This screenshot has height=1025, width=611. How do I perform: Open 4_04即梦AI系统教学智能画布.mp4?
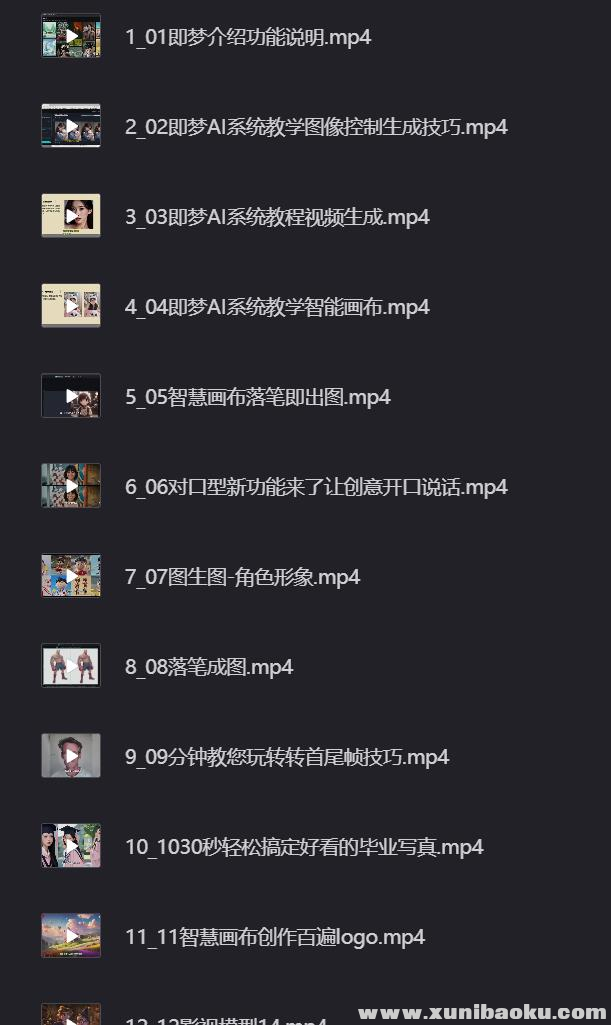coord(277,307)
